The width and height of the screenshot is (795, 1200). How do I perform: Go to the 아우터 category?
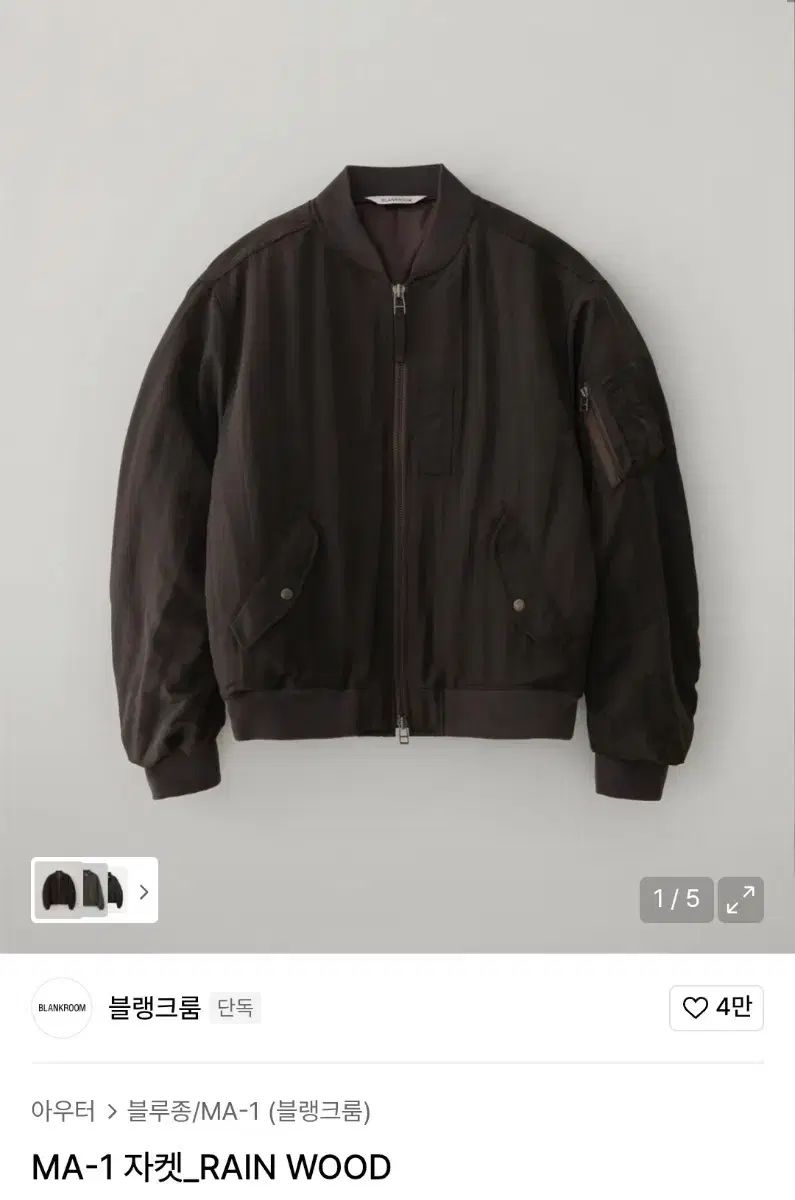(63, 1110)
